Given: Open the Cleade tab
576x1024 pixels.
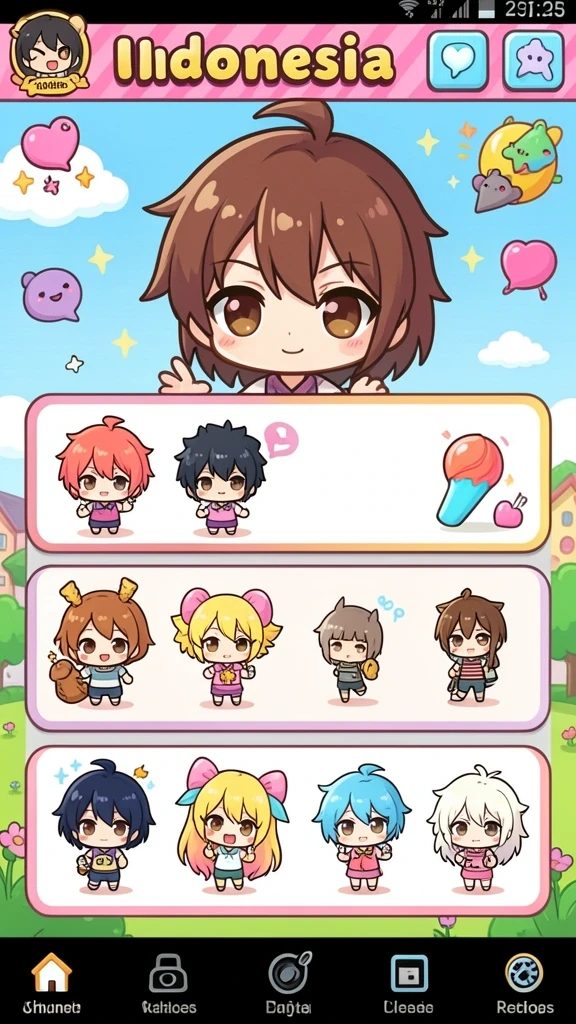Looking at the screenshot, I should click(408, 983).
